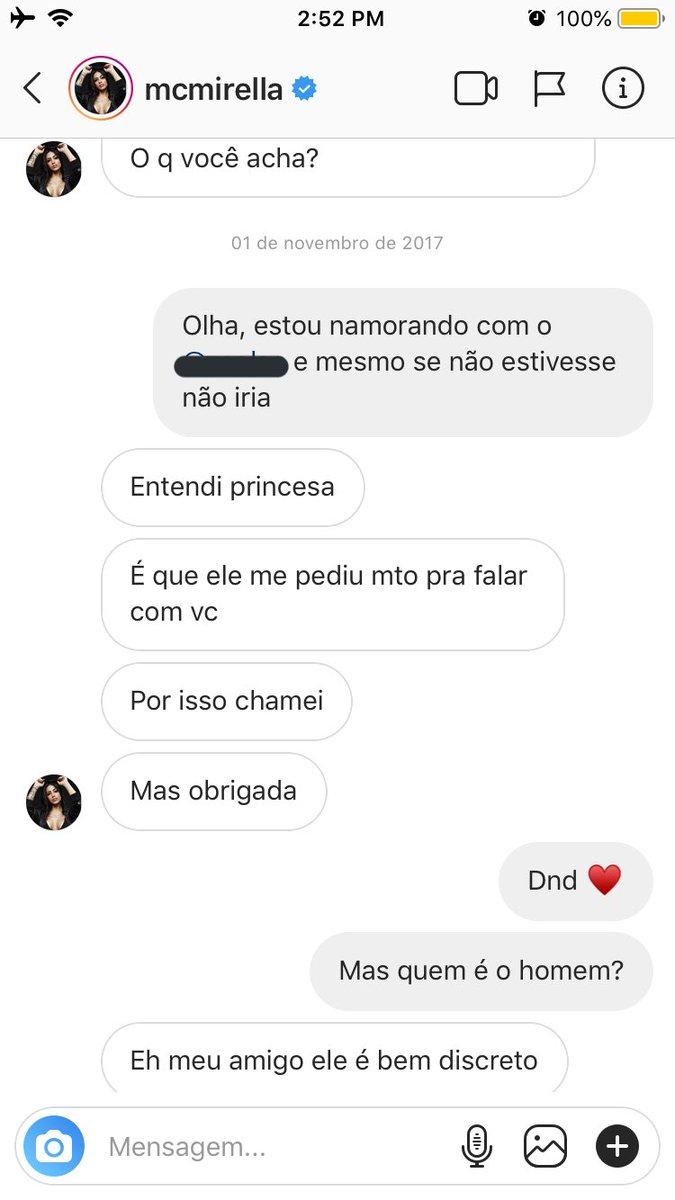This screenshot has width=675, height=1200.
Task: Open the photo gallery picker
Action: (x=545, y=1146)
